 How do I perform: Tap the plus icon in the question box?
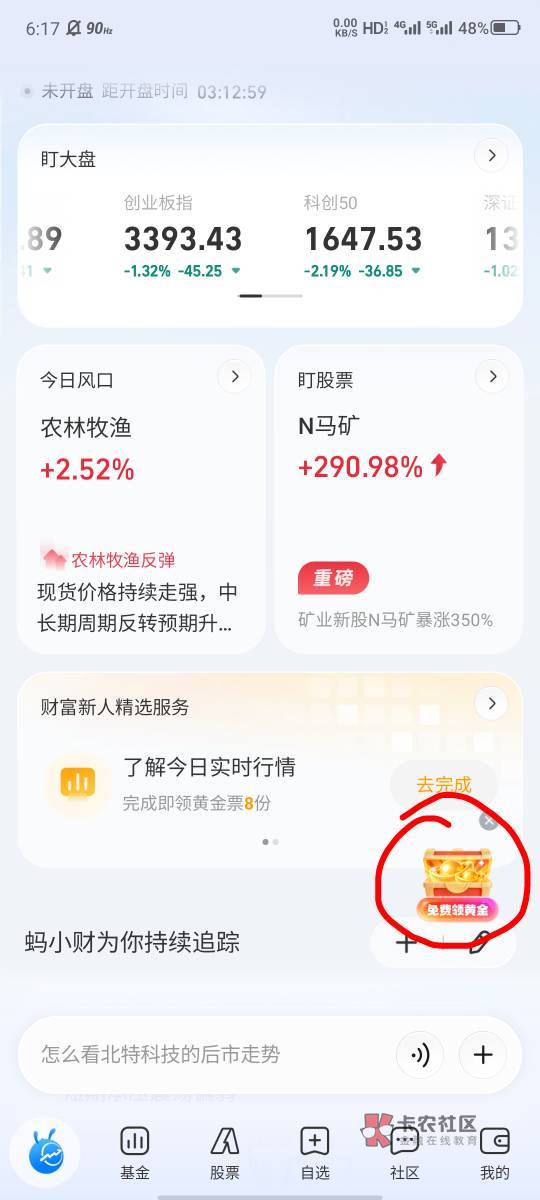pyautogui.click(x=483, y=1055)
